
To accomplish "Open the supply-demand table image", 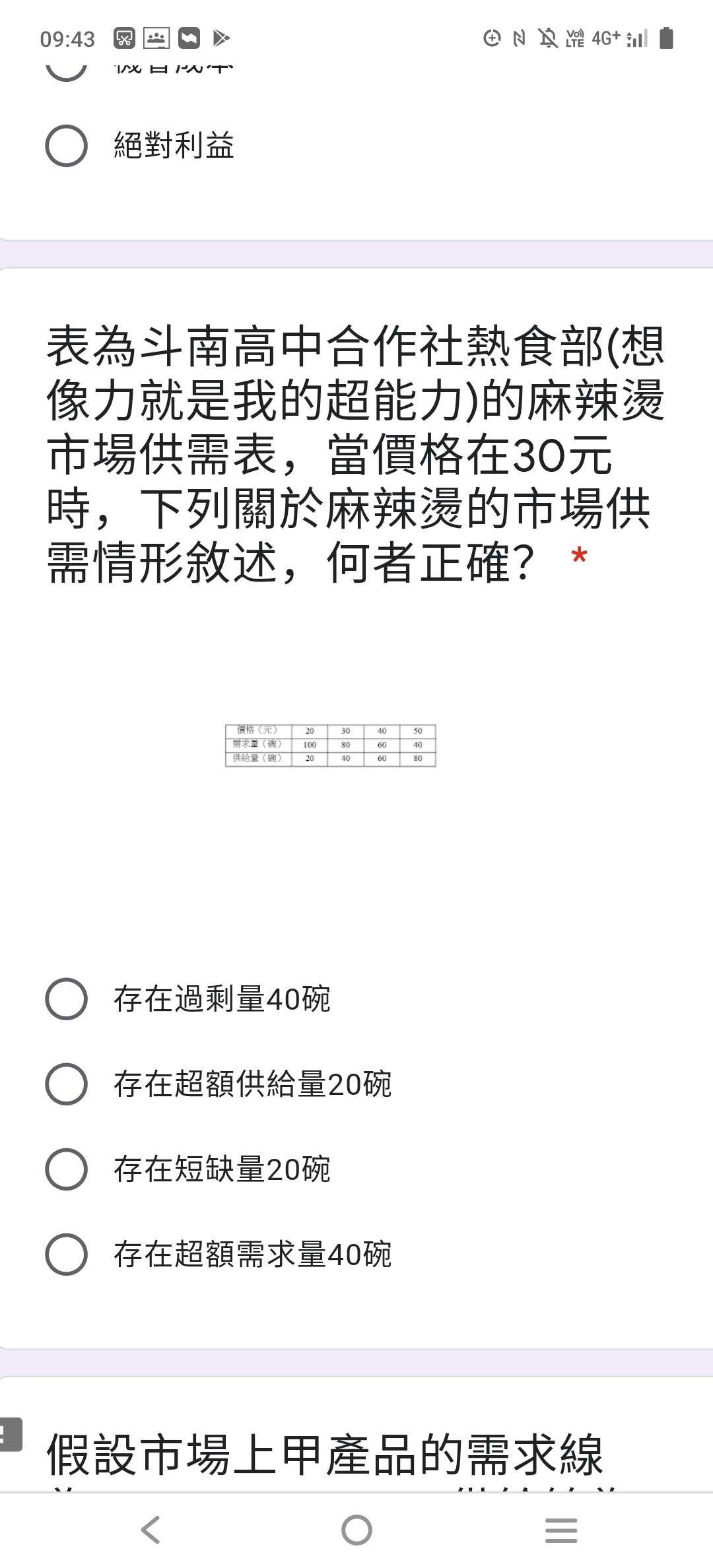I will point(331,745).
